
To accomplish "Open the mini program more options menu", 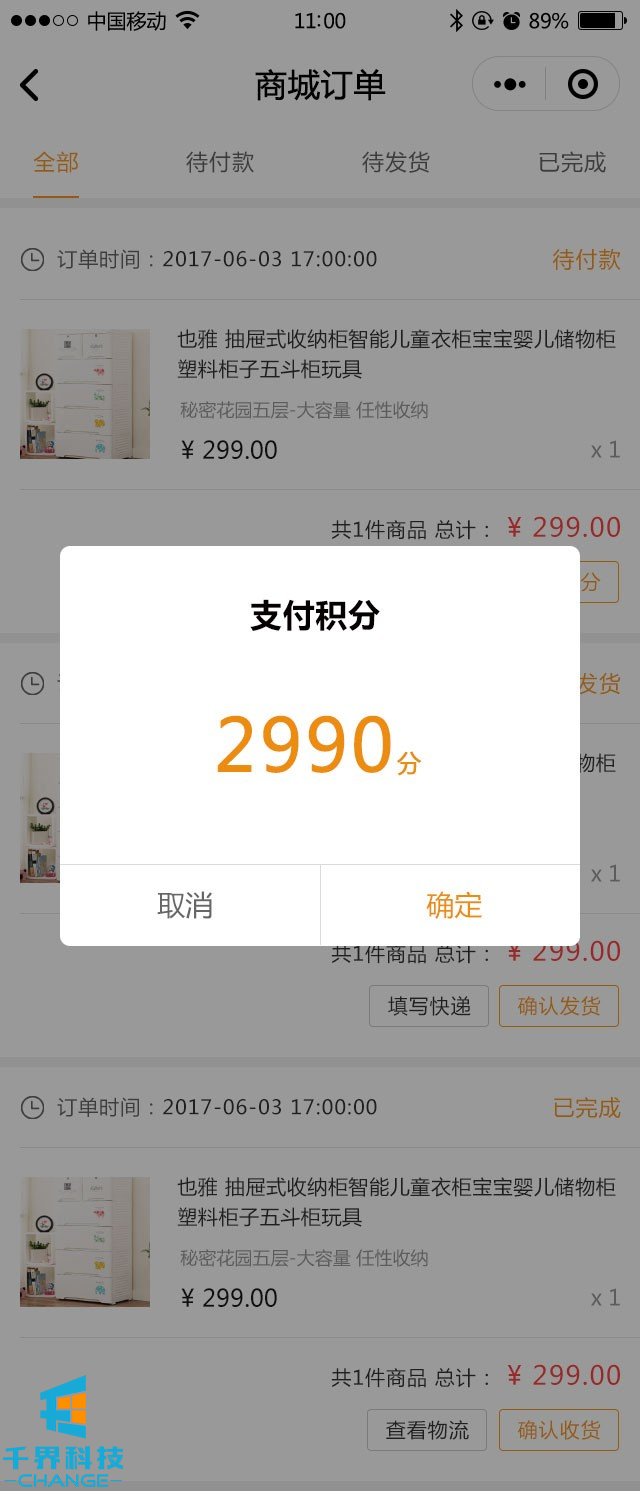I will click(509, 85).
